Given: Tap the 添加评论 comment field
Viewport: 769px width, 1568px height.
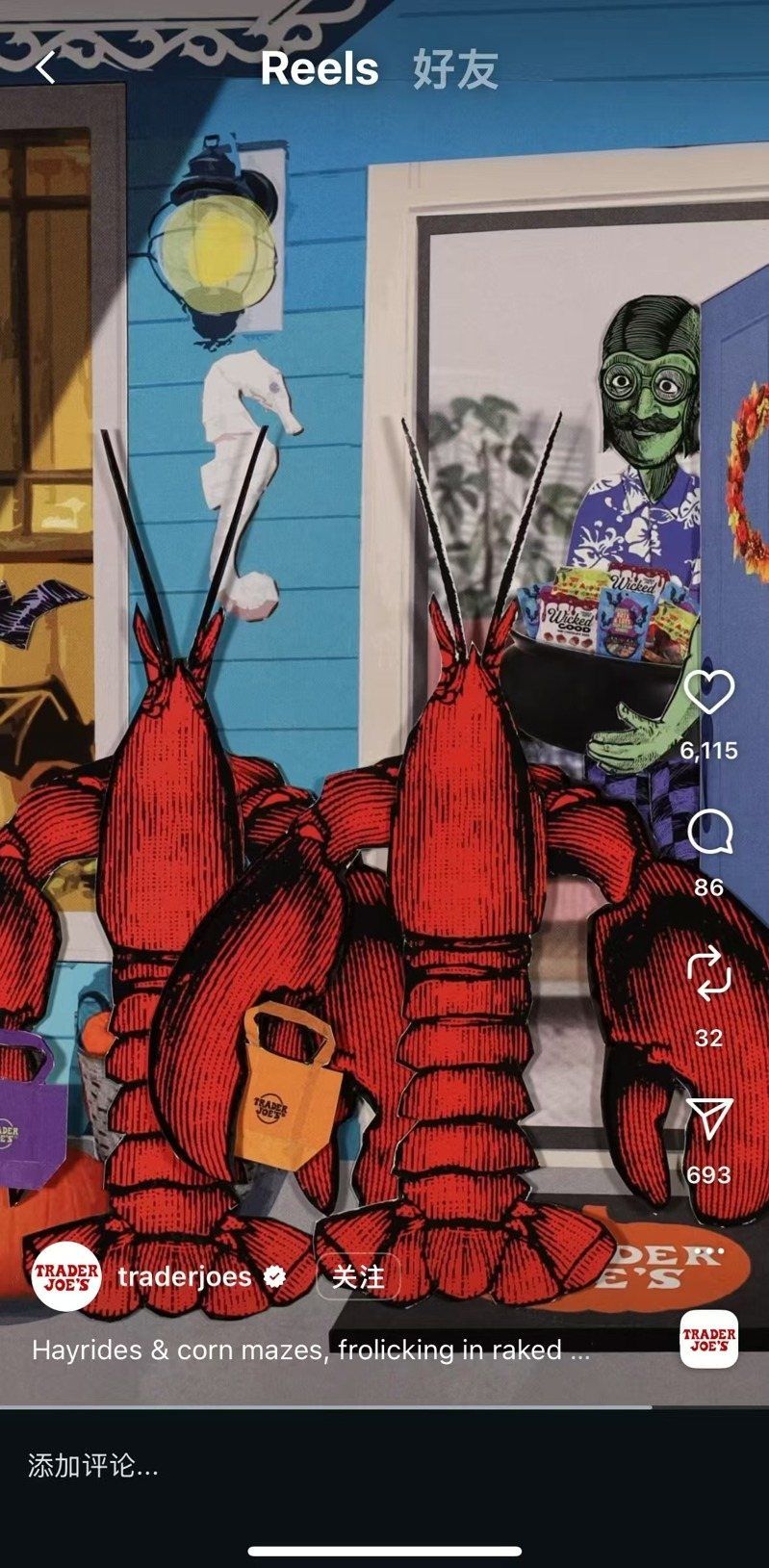Looking at the screenshot, I should (93, 1466).
